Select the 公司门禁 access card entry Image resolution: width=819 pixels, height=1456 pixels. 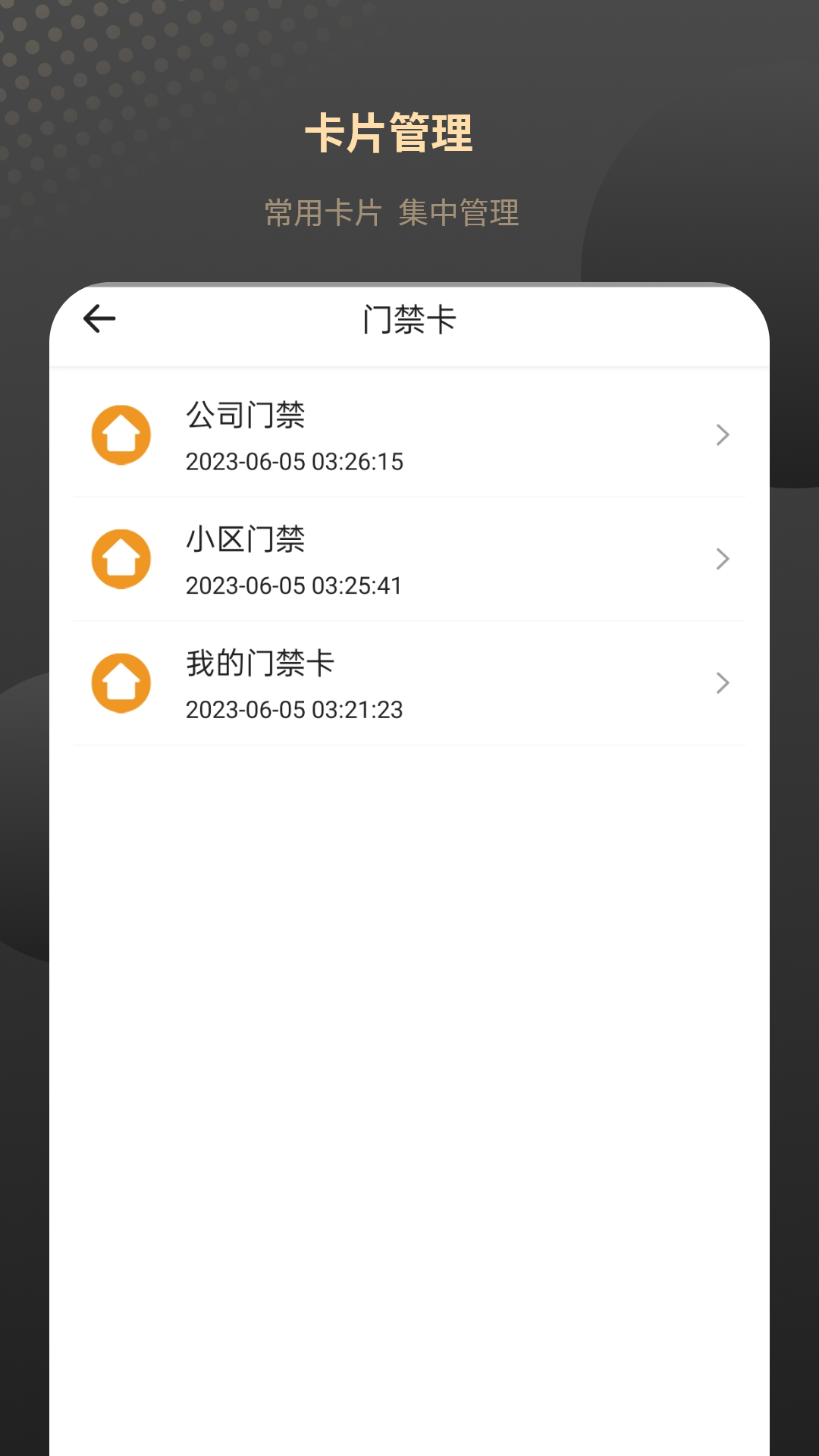(409, 435)
